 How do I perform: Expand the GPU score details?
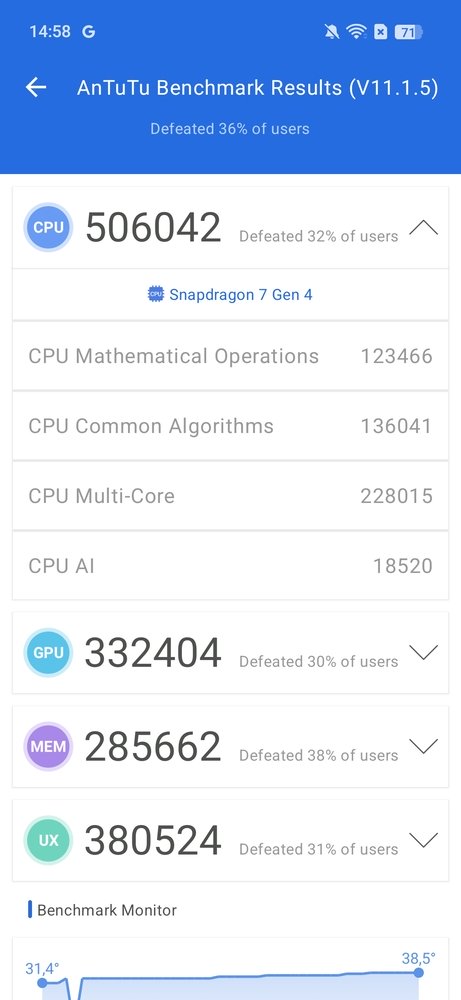(423, 652)
